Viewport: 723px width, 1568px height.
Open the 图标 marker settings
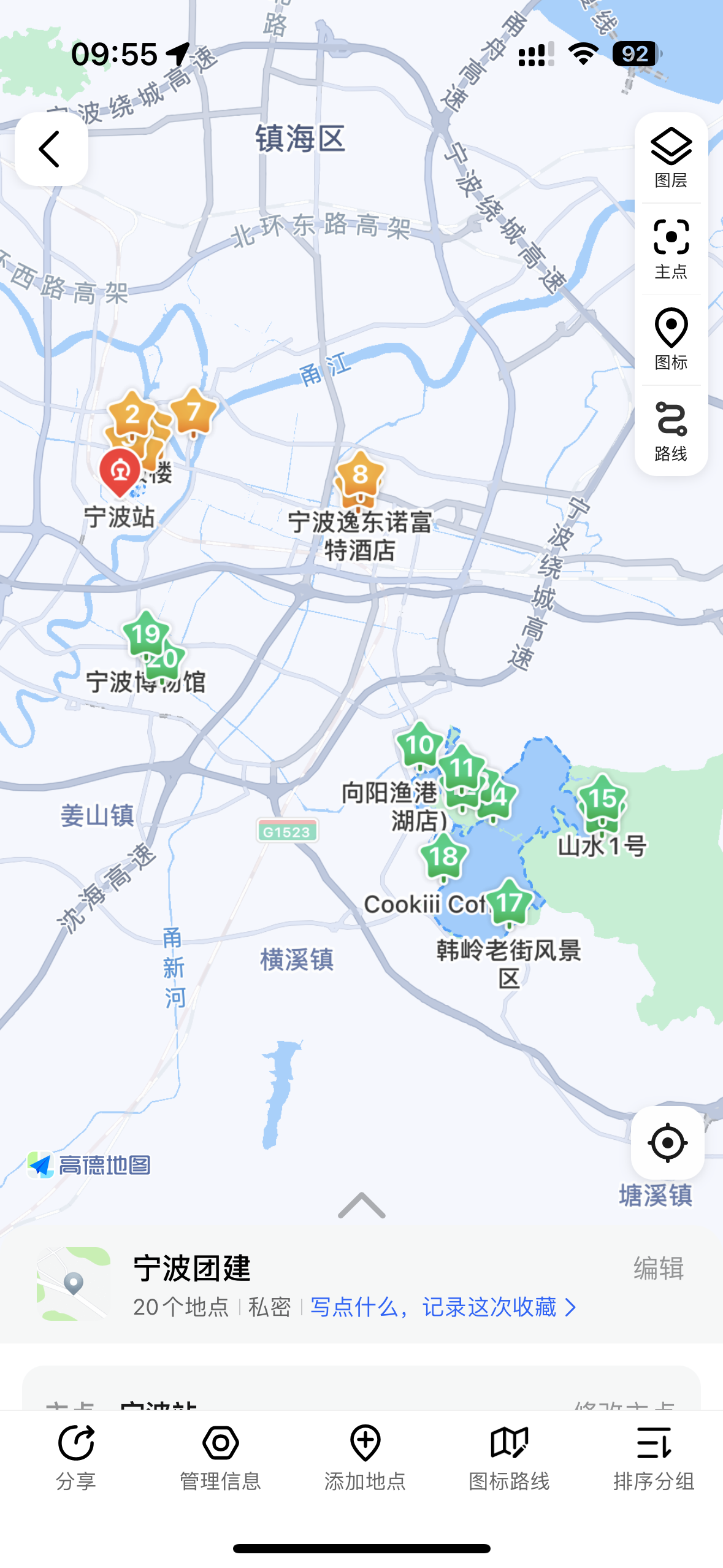coord(671,339)
